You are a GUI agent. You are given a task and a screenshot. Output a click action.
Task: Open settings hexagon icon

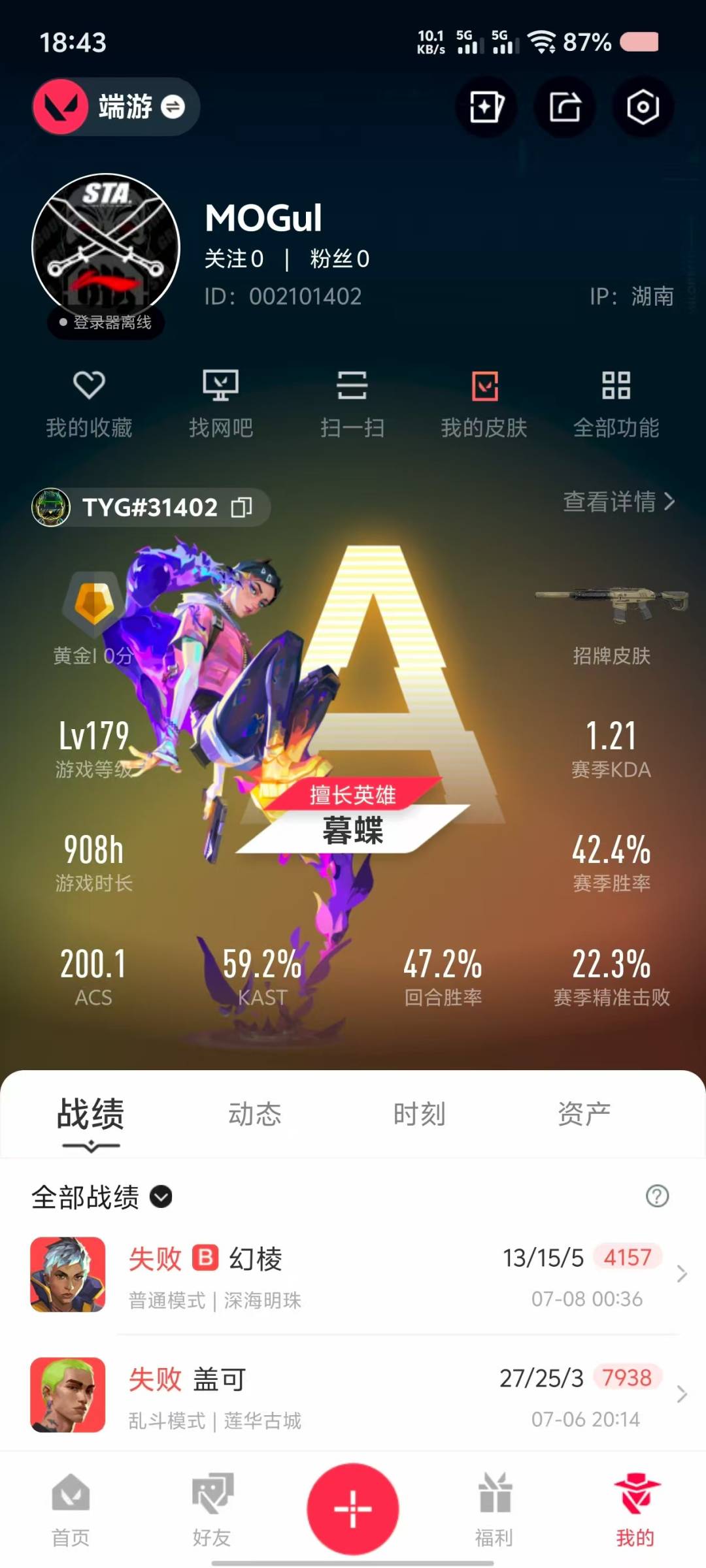(x=643, y=106)
